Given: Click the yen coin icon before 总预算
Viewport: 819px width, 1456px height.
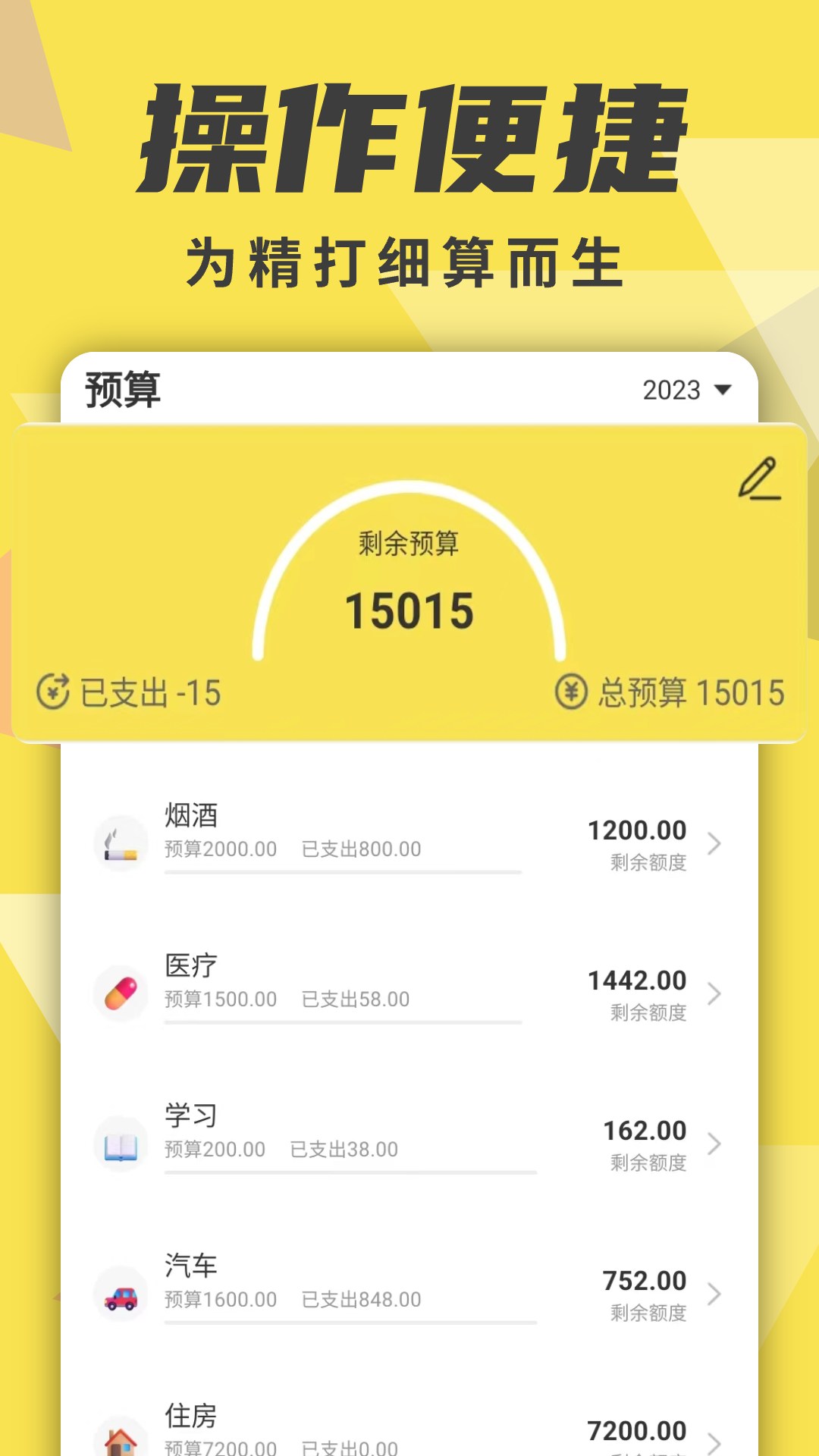Looking at the screenshot, I should tap(572, 692).
